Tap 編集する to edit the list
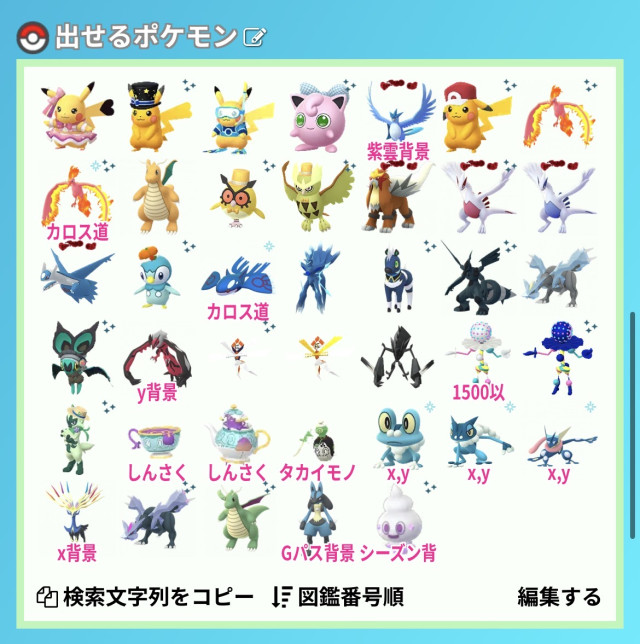 559,598
